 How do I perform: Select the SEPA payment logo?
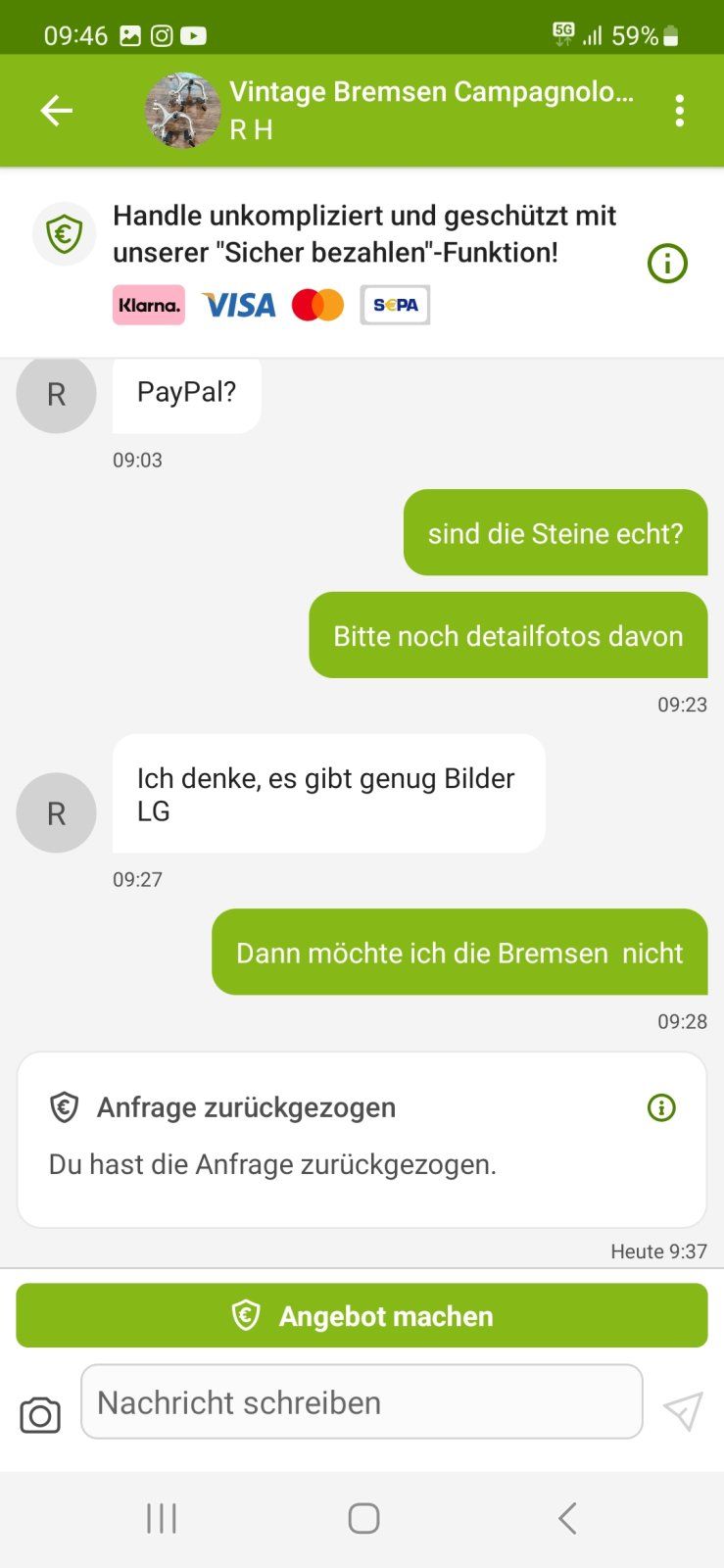[395, 305]
